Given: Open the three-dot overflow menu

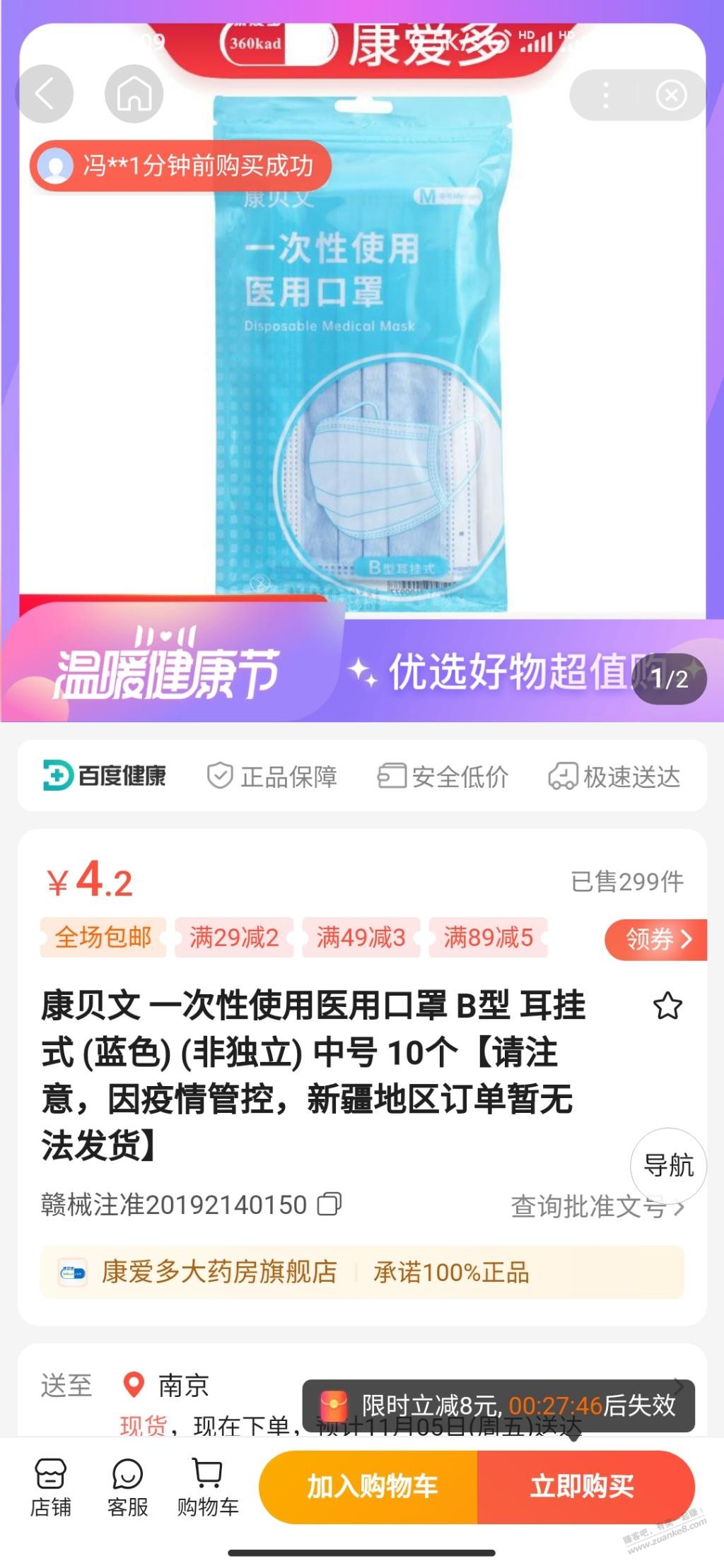Looking at the screenshot, I should (605, 95).
